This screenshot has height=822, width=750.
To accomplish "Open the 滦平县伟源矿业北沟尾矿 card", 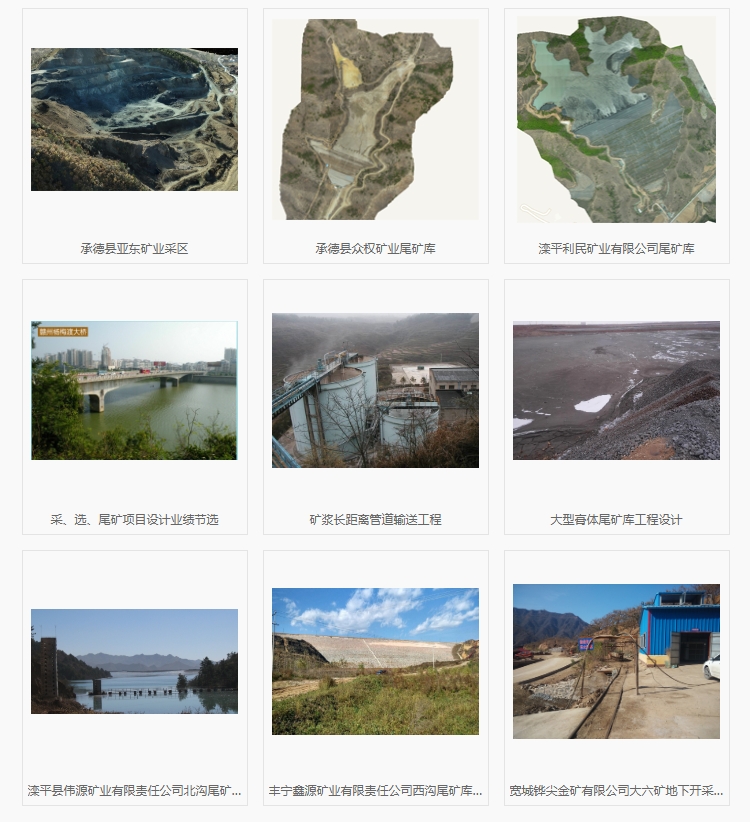I will tap(134, 661).
